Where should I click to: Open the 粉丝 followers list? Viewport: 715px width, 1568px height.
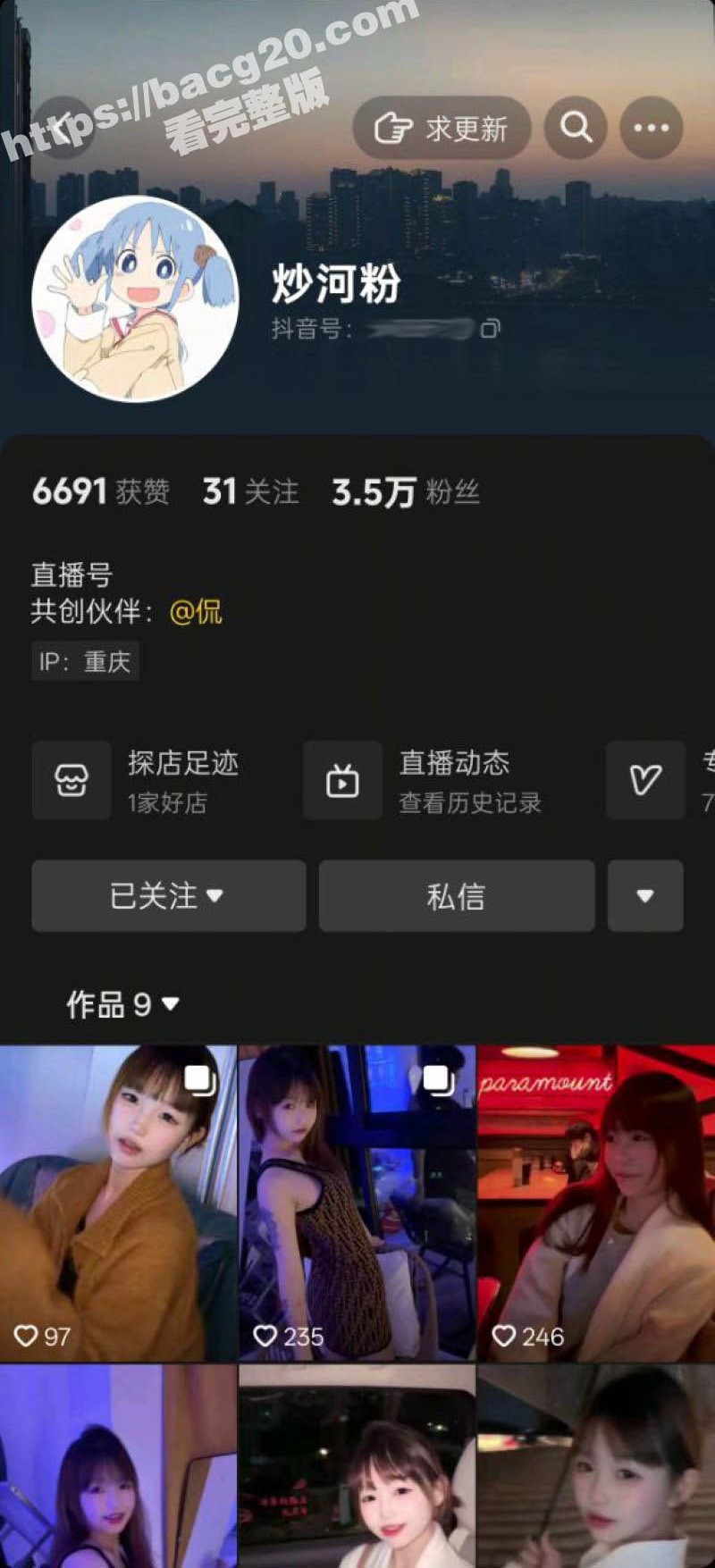406,492
